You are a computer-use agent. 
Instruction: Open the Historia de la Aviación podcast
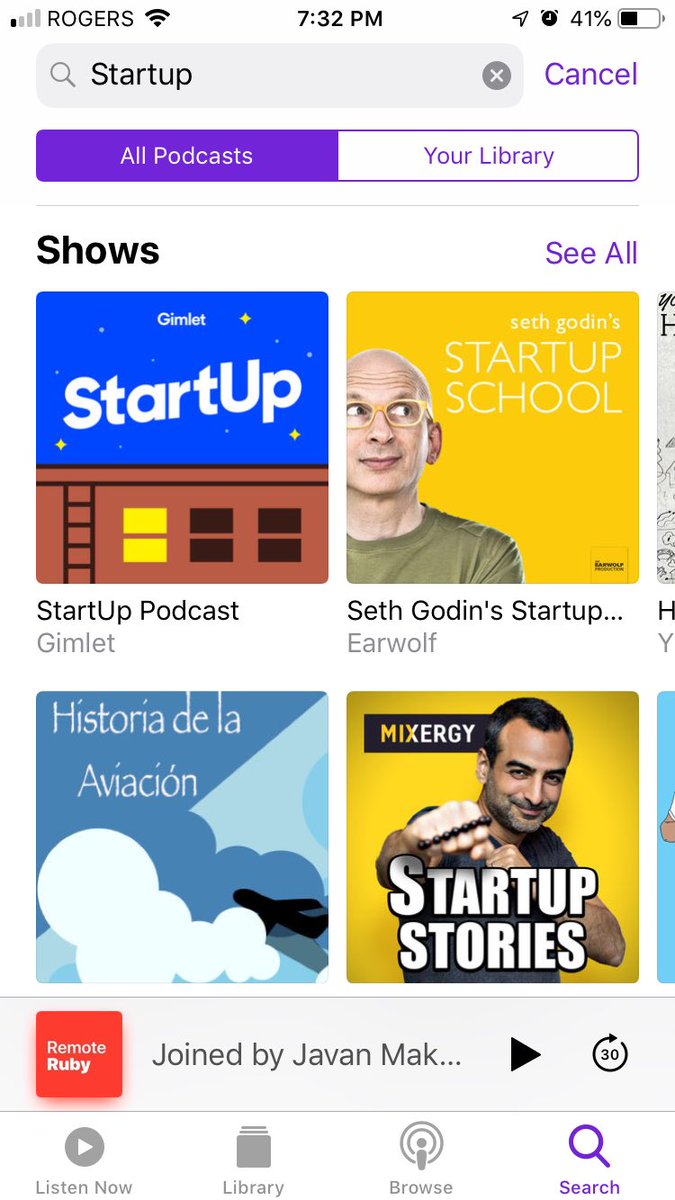click(182, 837)
